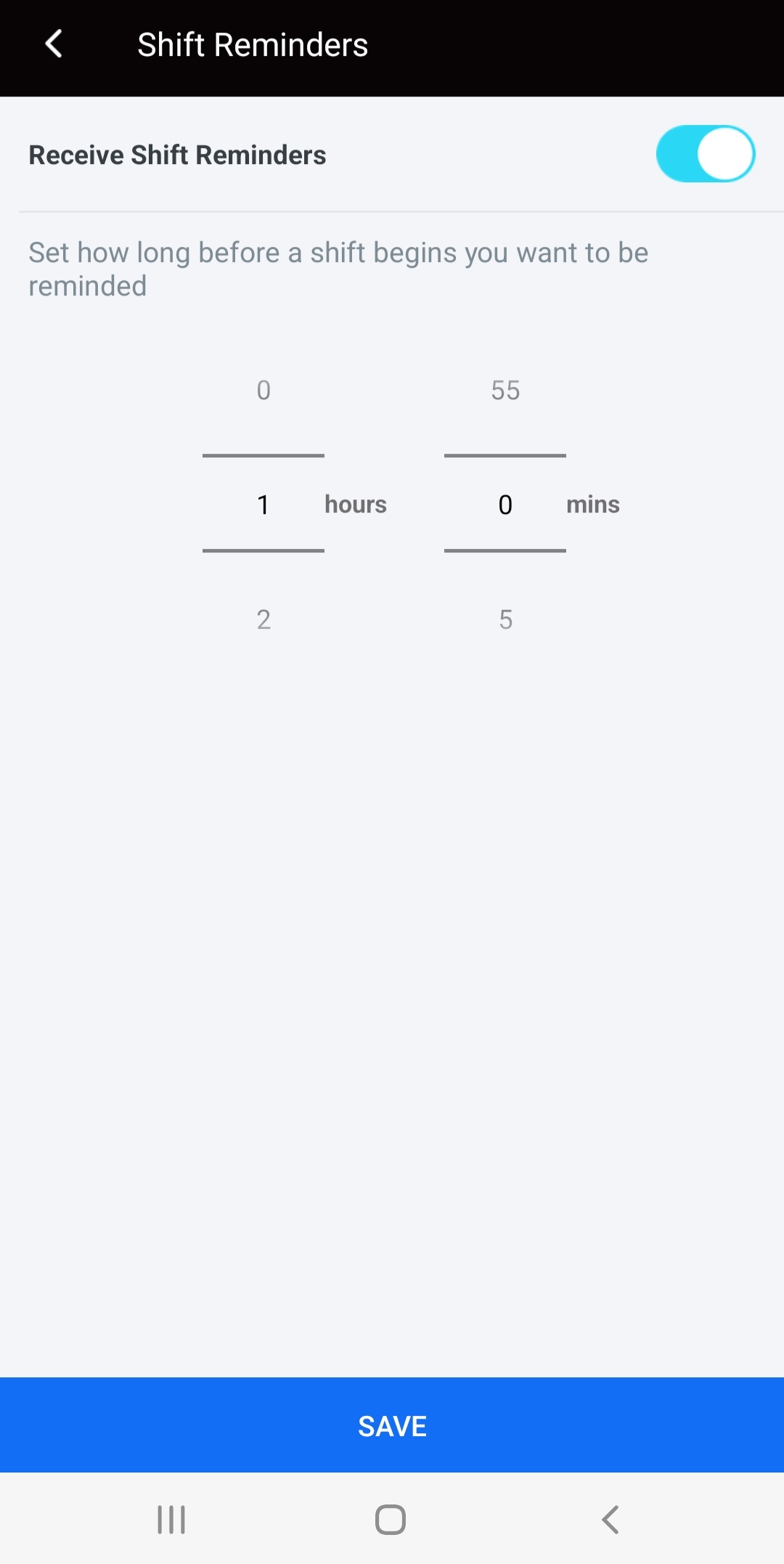Tap the selected hours value 1
The height and width of the screenshot is (1564, 784).
click(x=264, y=504)
